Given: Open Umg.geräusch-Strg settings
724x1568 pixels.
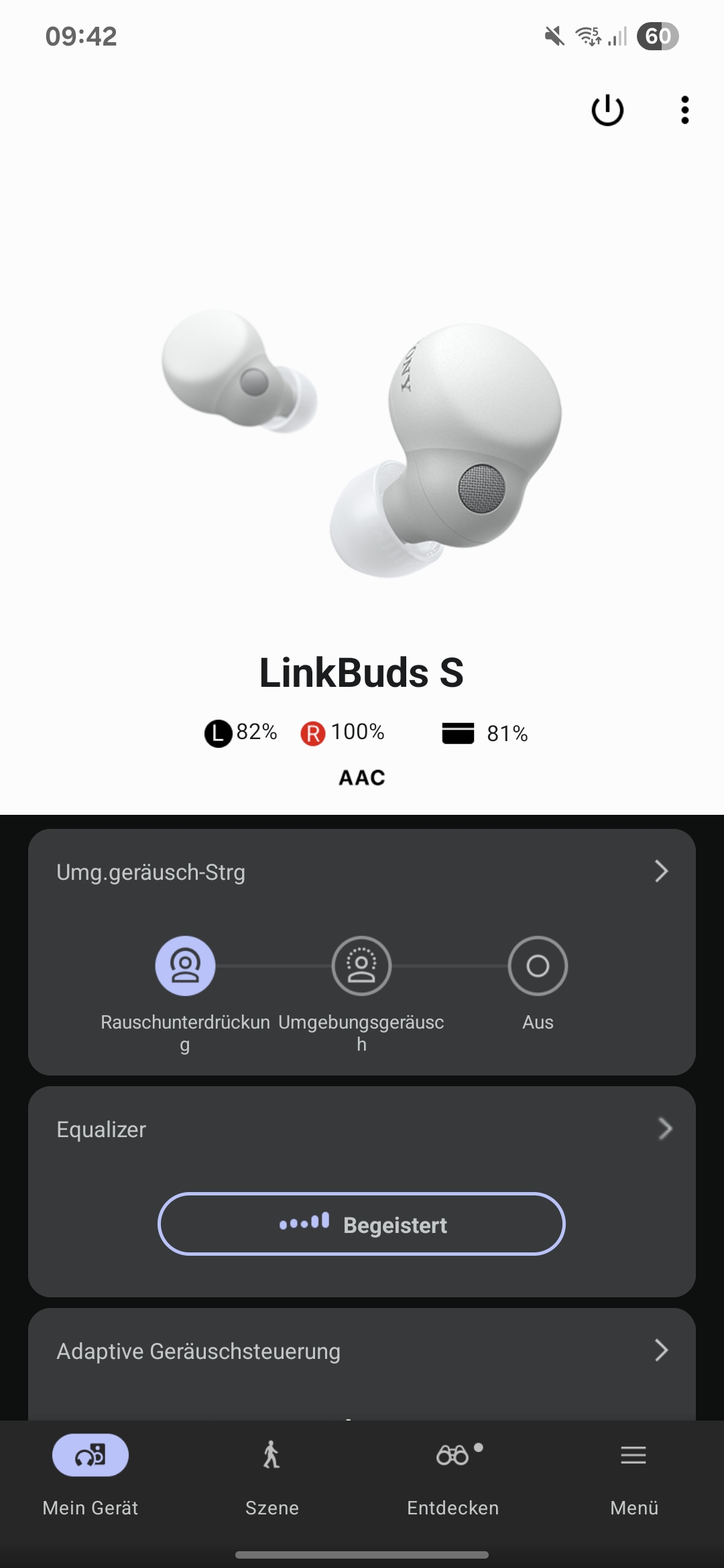Looking at the screenshot, I should tap(362, 872).
